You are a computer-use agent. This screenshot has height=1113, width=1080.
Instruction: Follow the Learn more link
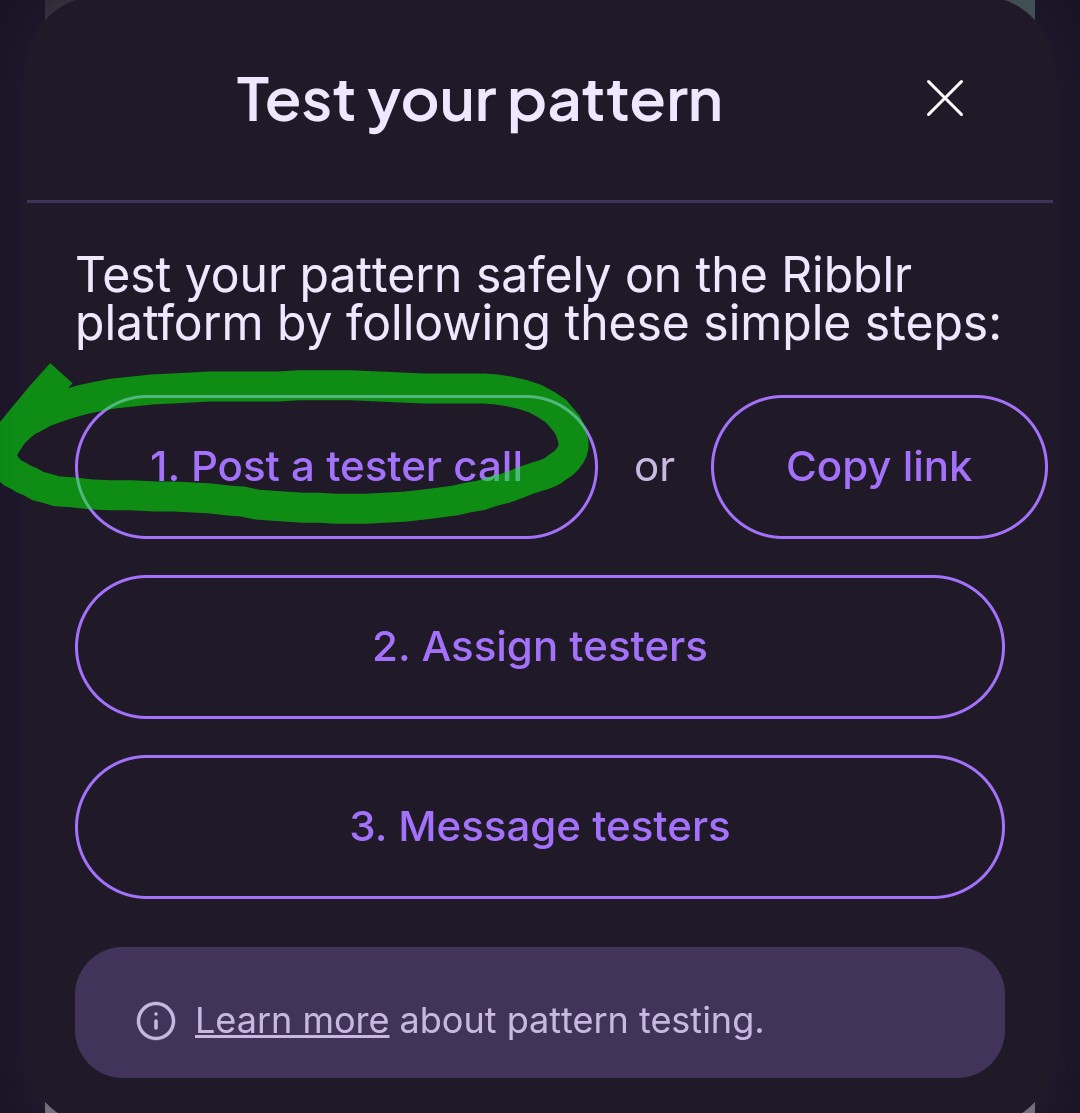click(x=292, y=1021)
